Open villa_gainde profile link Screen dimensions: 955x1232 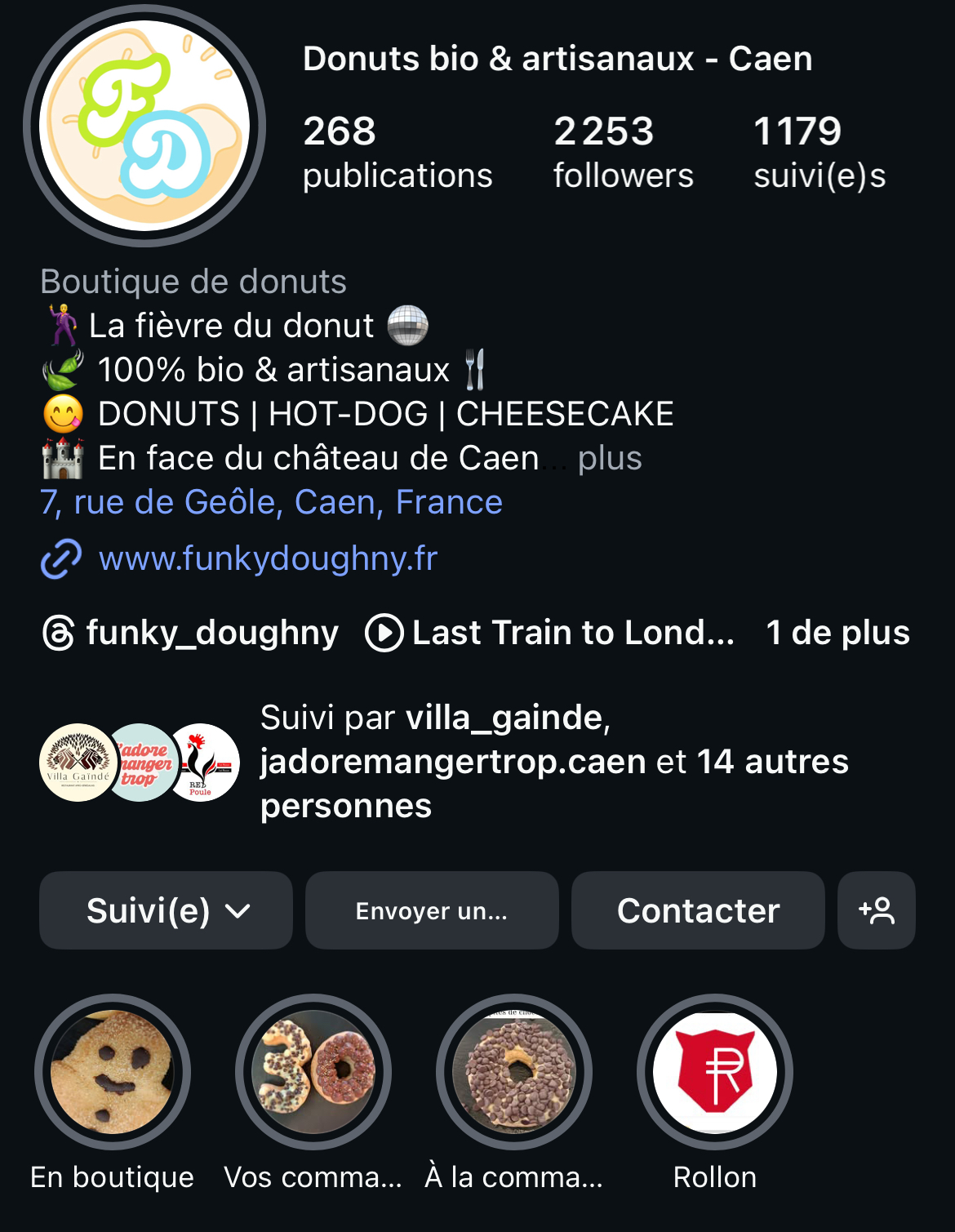click(x=504, y=718)
